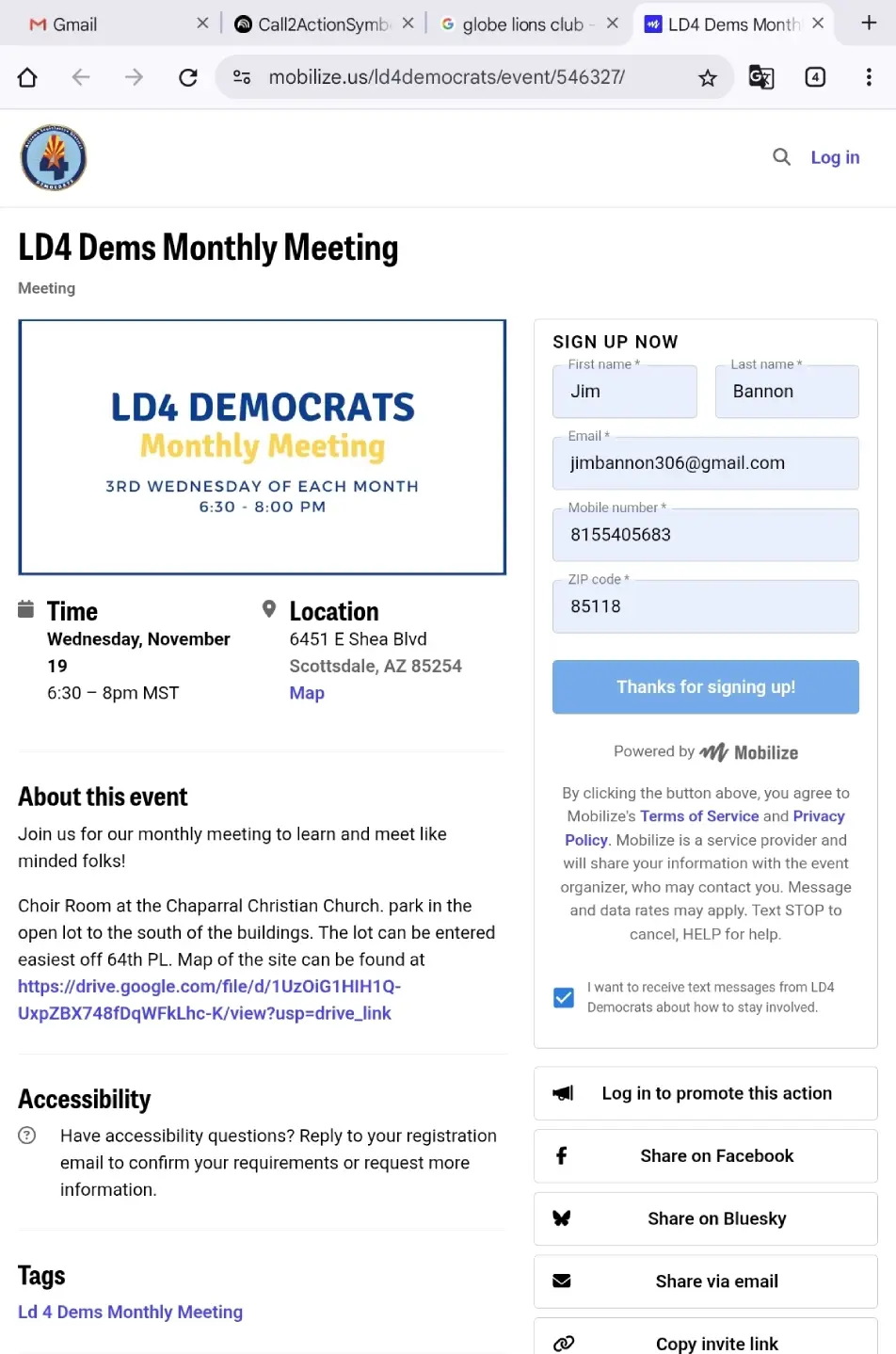
Task: Switch to the globe lions club tab
Action: [x=522, y=24]
